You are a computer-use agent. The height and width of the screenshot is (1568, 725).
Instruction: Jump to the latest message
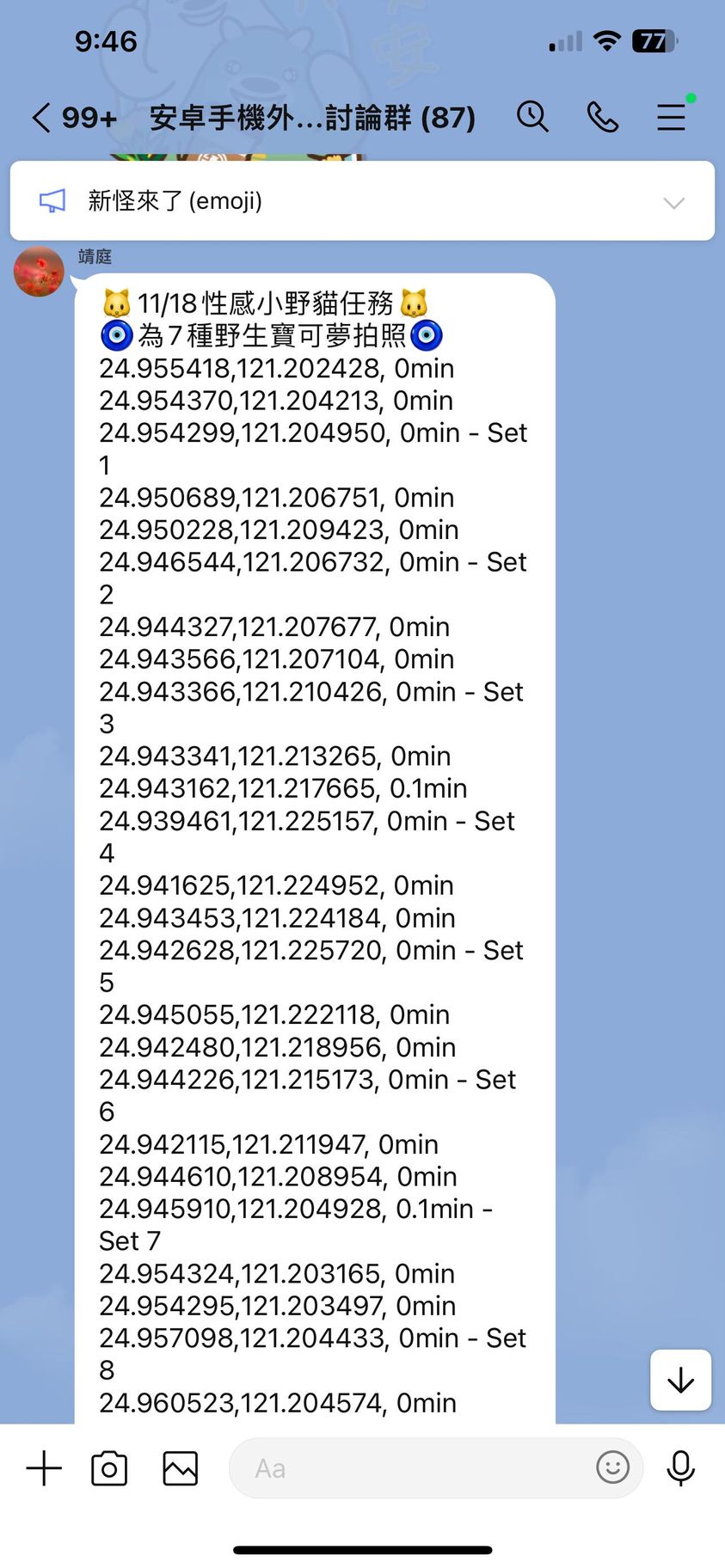(x=680, y=1380)
